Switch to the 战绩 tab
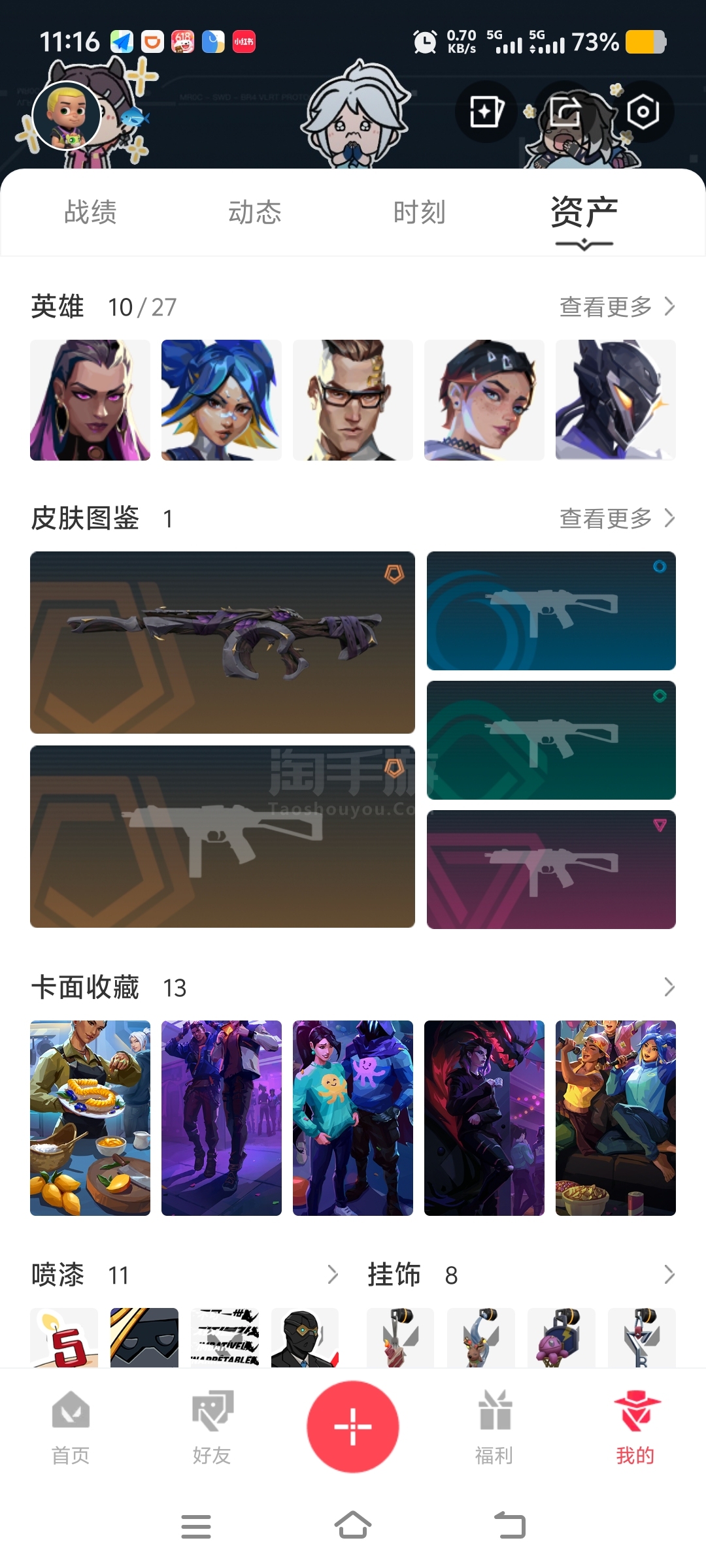The width and height of the screenshot is (706, 1568). point(90,212)
